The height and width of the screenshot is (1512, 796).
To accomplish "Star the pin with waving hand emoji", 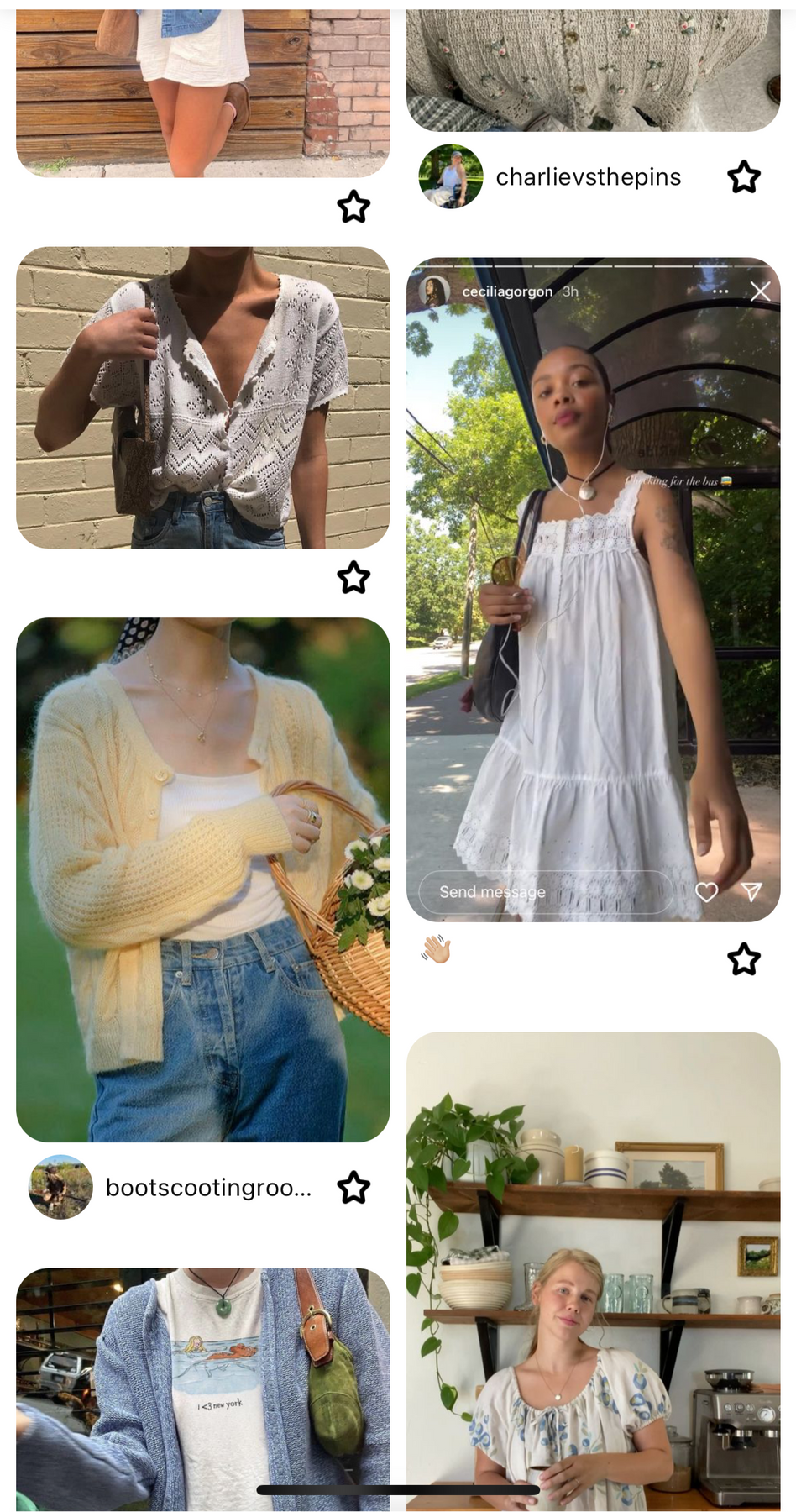I will pyautogui.click(x=744, y=958).
